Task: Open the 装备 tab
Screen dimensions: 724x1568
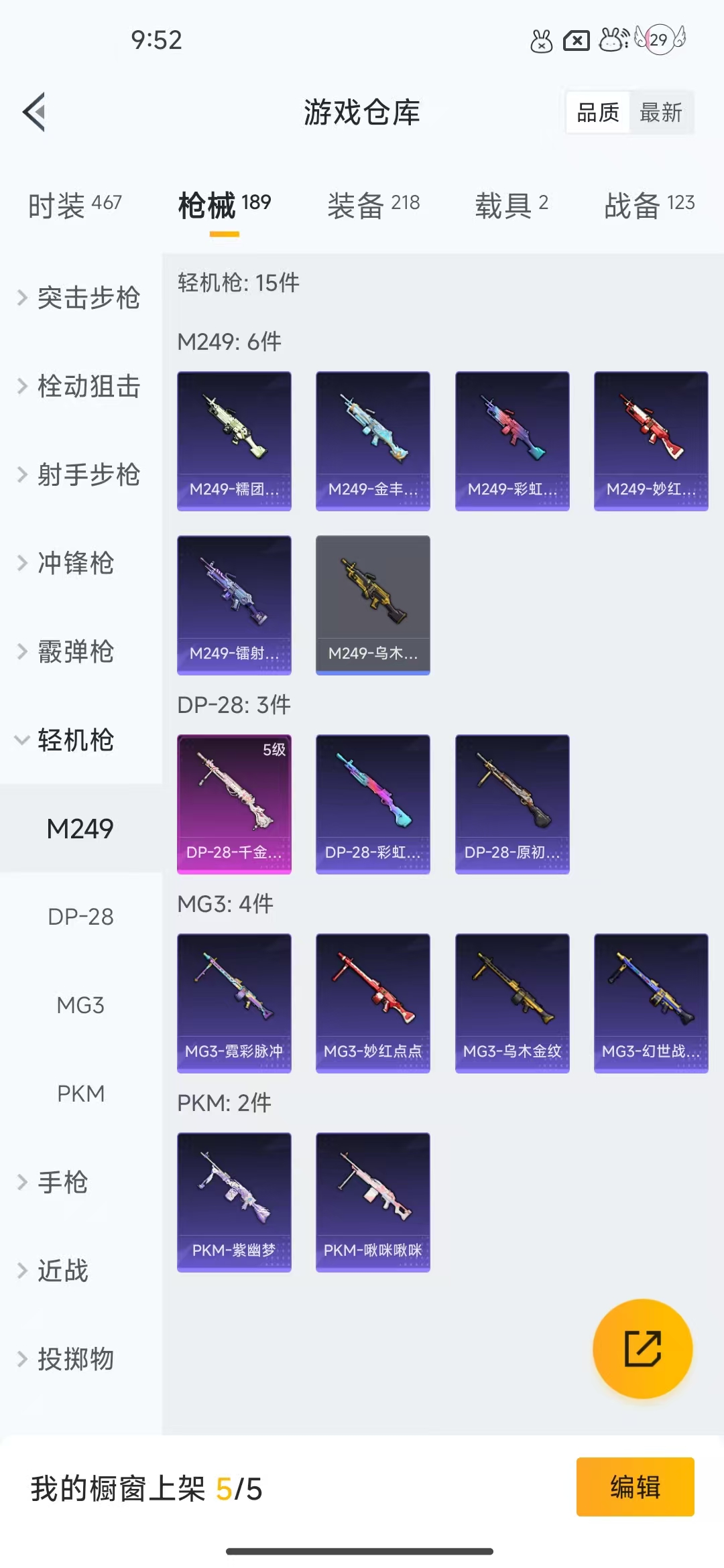Action: (x=373, y=205)
